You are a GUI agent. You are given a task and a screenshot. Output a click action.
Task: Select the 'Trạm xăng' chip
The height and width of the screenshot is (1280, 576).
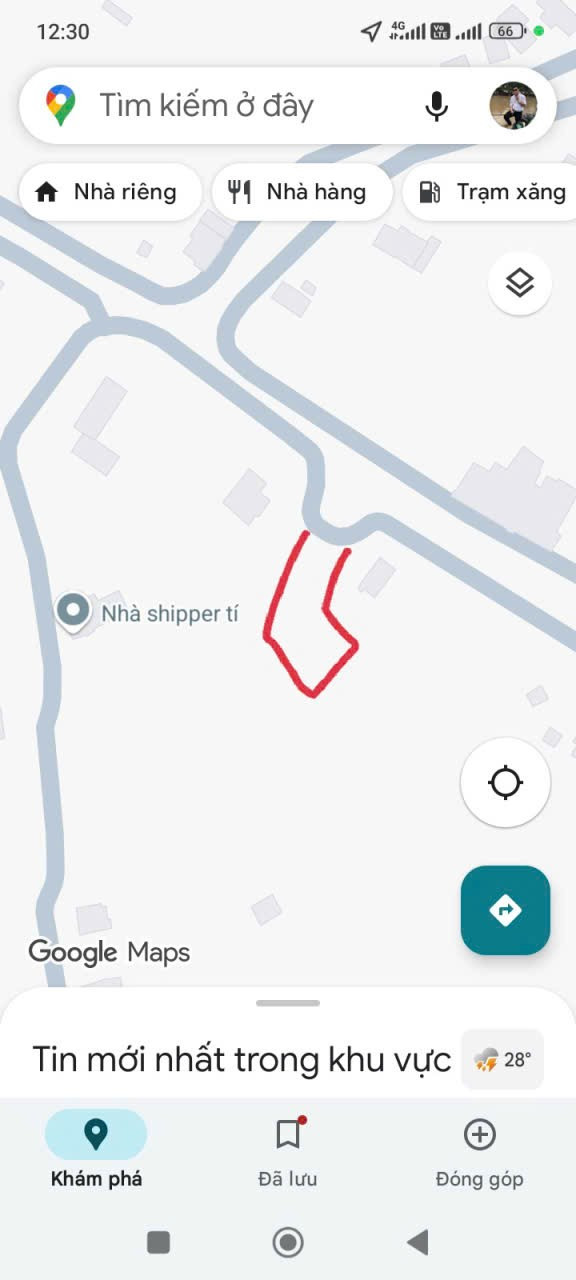pyautogui.click(x=490, y=192)
